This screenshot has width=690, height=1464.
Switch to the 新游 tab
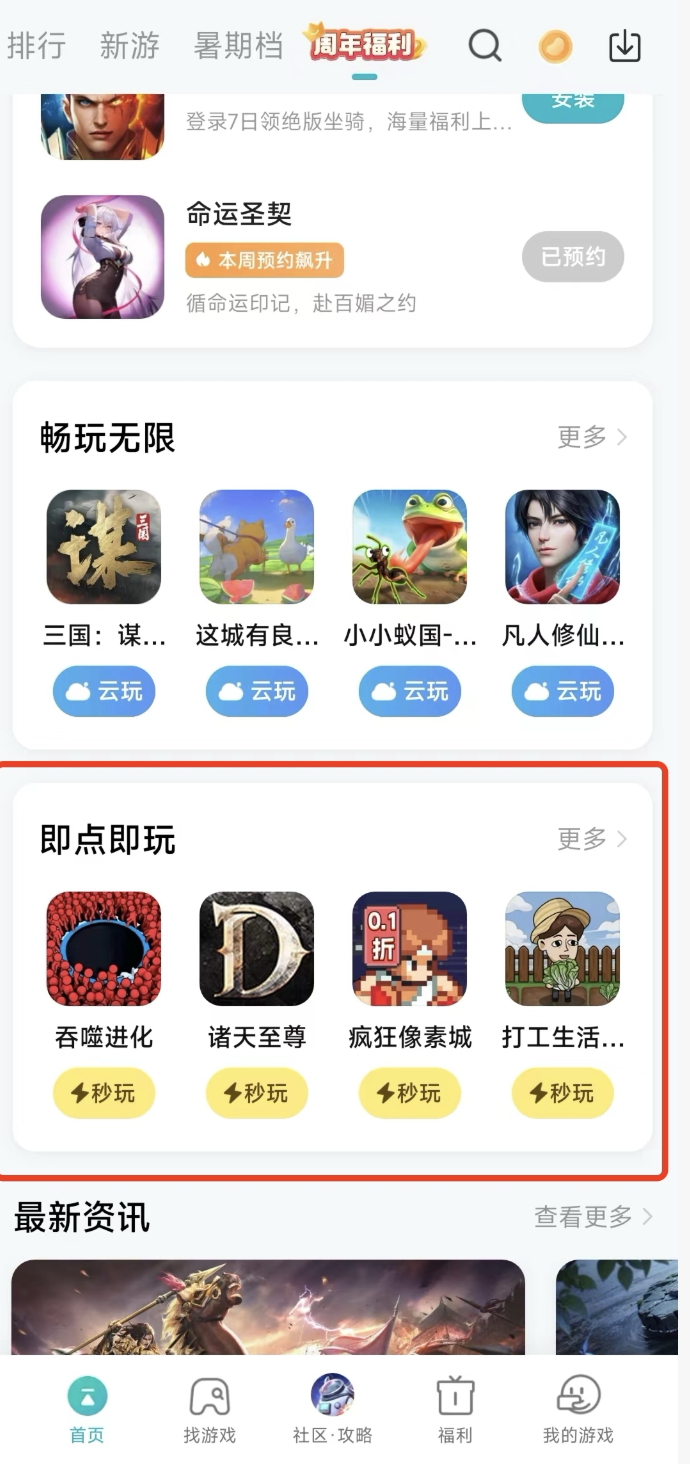point(129,46)
